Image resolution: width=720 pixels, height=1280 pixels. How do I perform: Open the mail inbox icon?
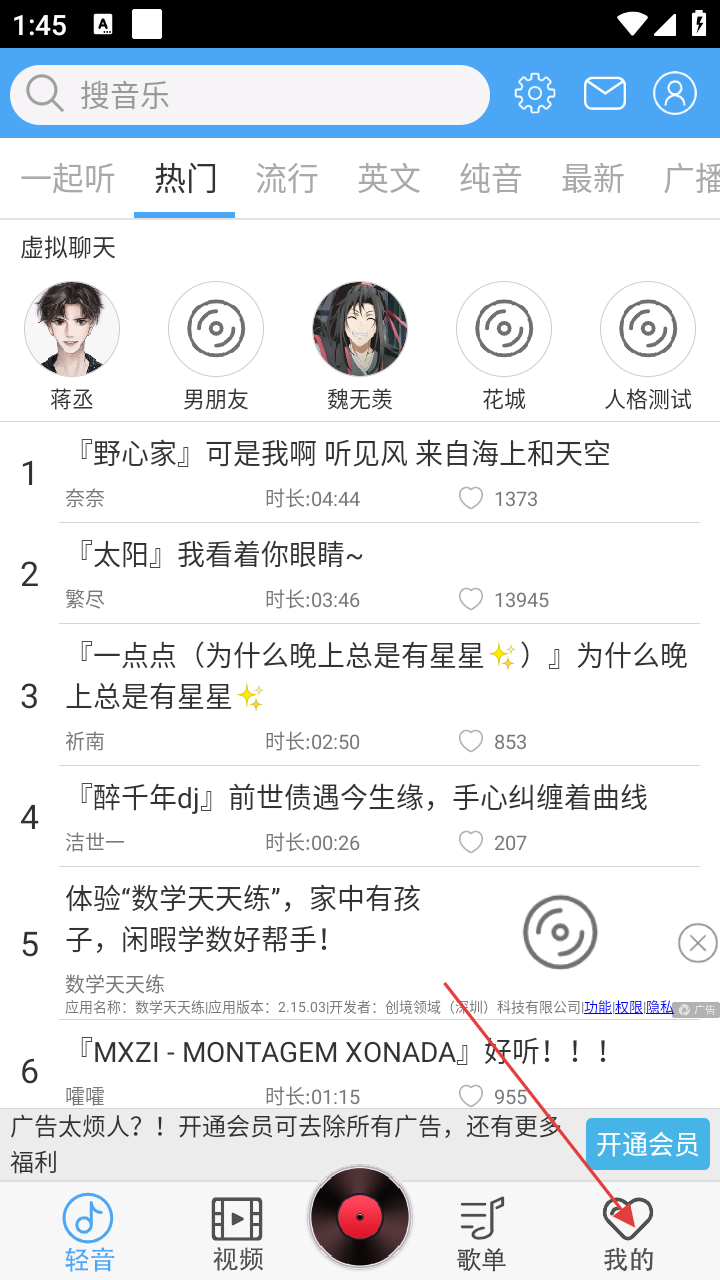click(605, 94)
